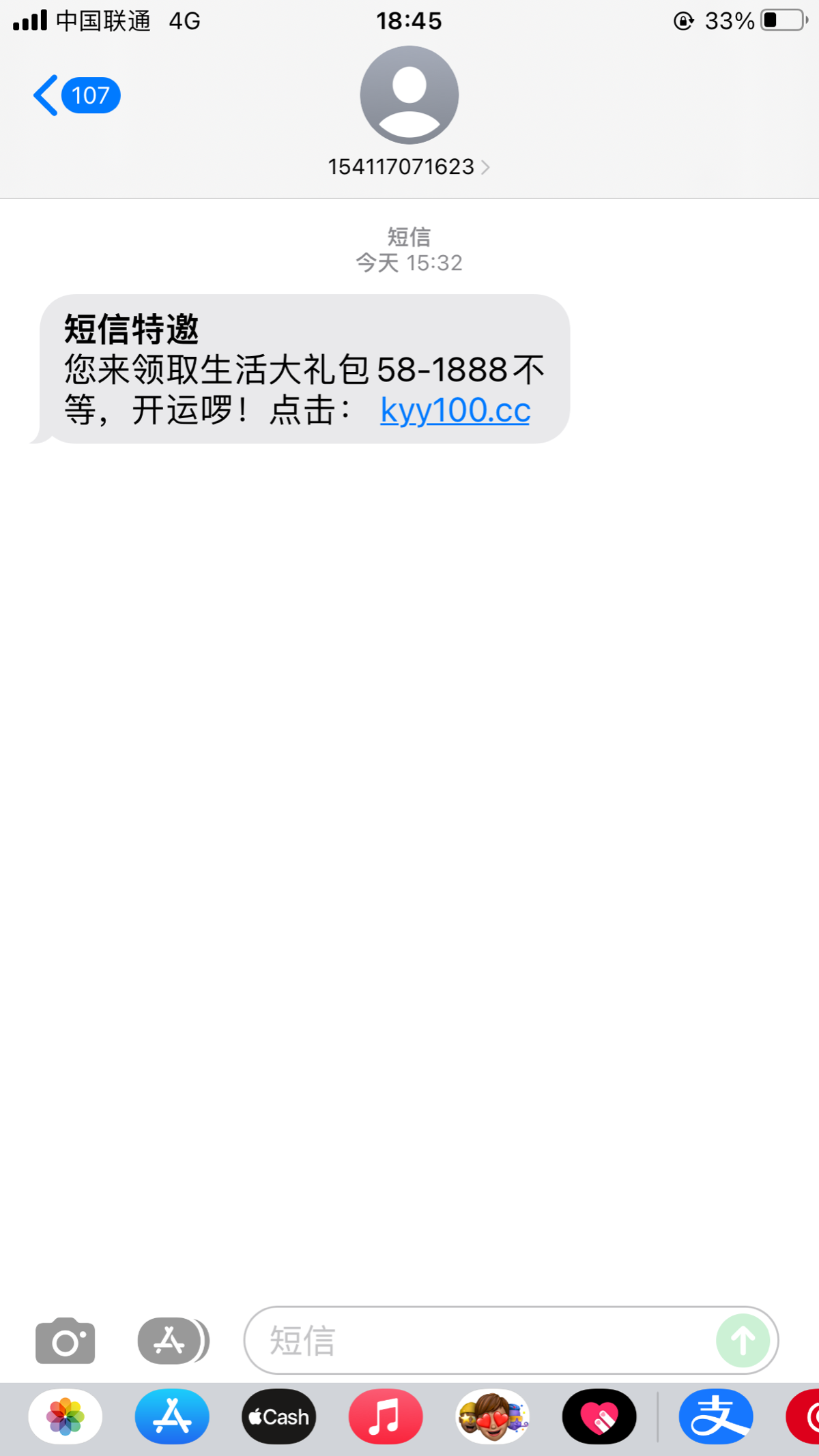The height and width of the screenshot is (1456, 819).
Task: Toggle the iMessage apps drawer button
Action: pos(172,1341)
